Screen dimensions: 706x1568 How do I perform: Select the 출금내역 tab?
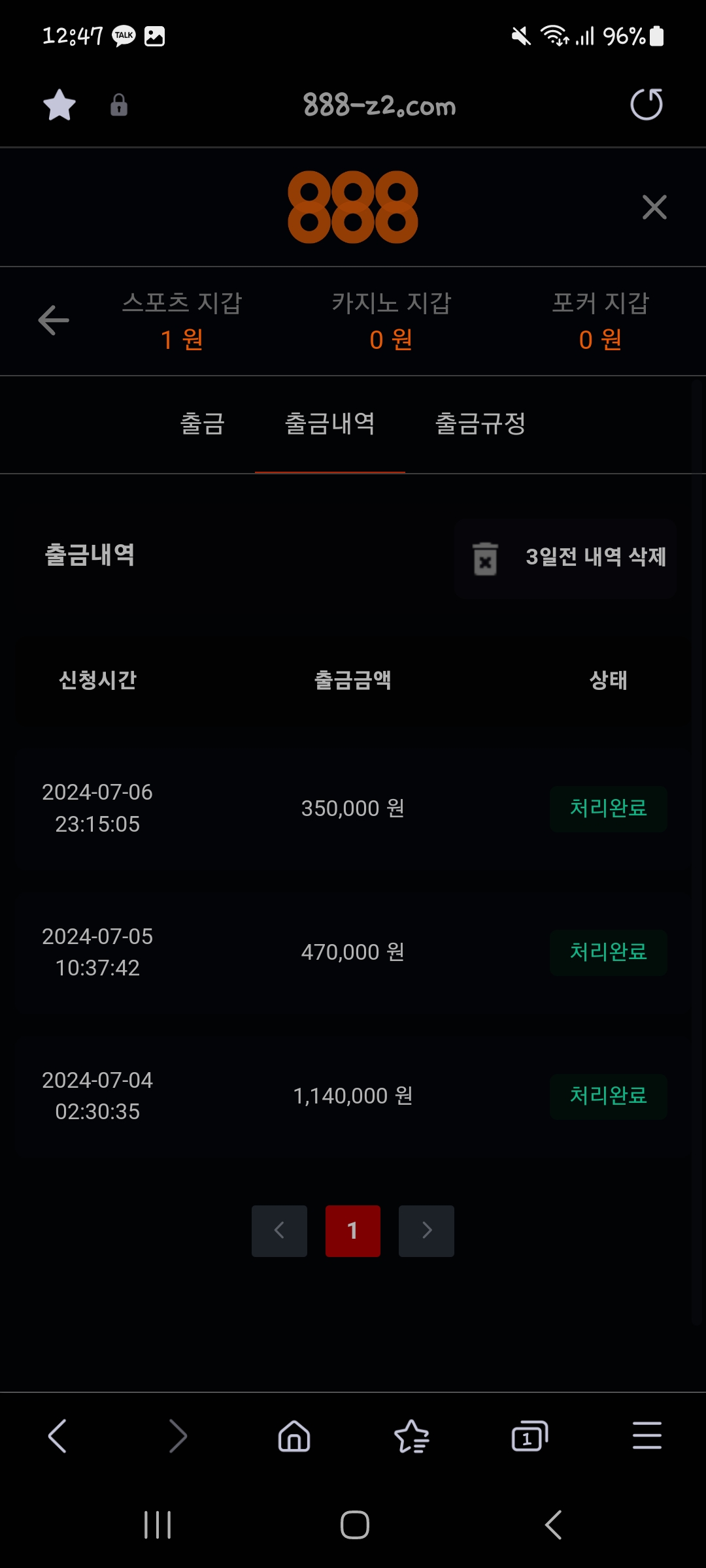pos(330,423)
